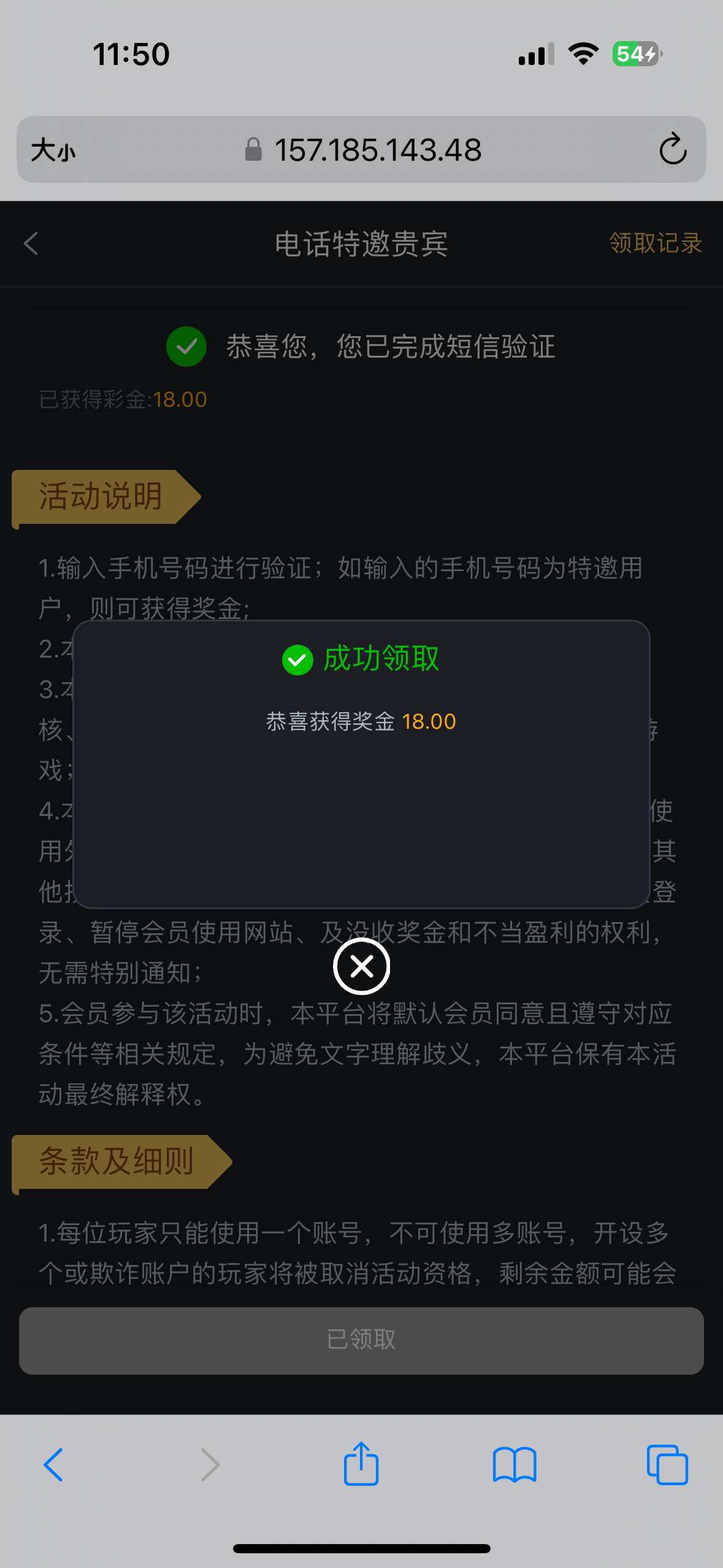Go back from the 电话特邀贵宾 page
The image size is (723, 1568).
pyautogui.click(x=32, y=244)
